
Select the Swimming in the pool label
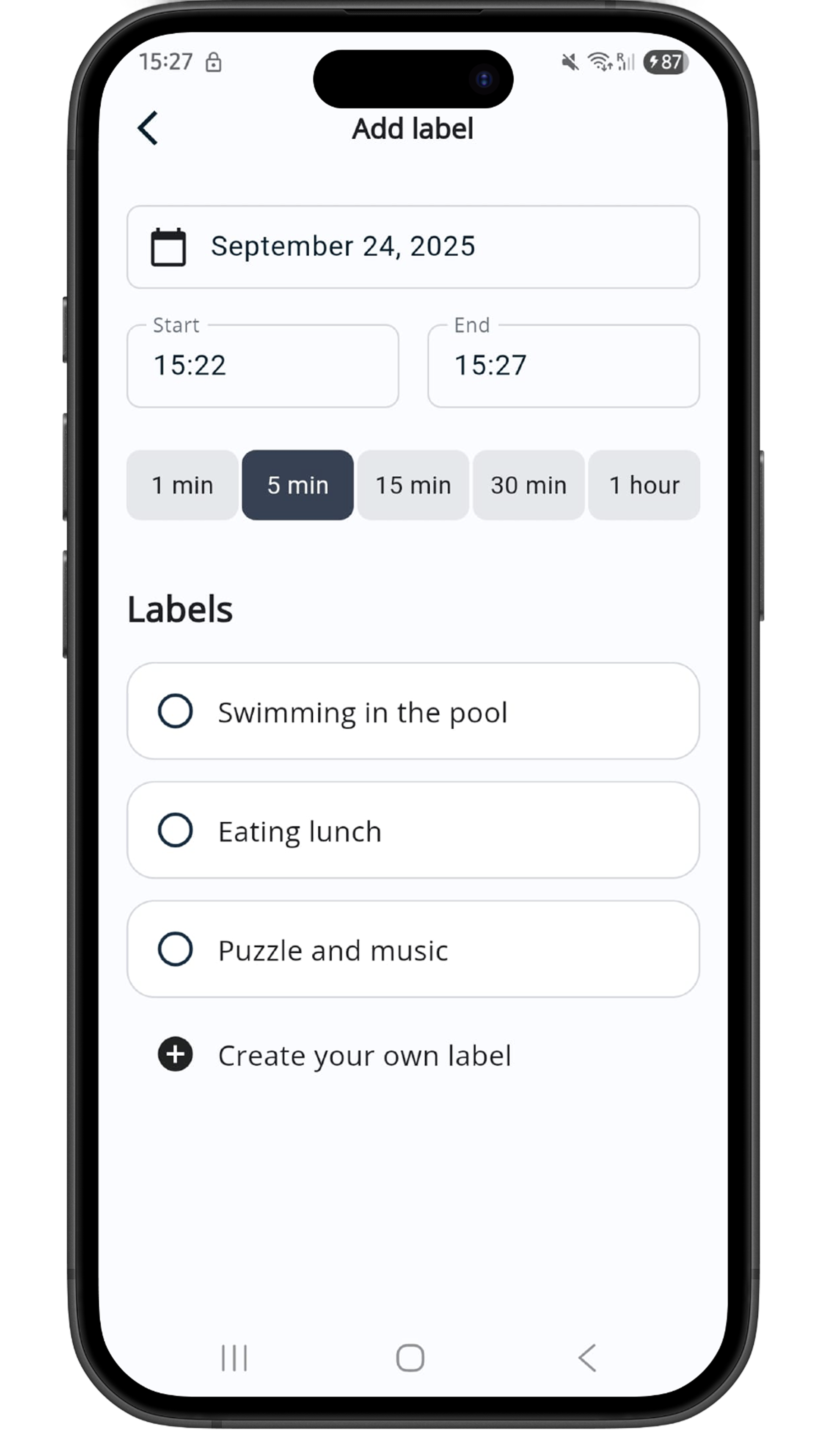click(413, 711)
